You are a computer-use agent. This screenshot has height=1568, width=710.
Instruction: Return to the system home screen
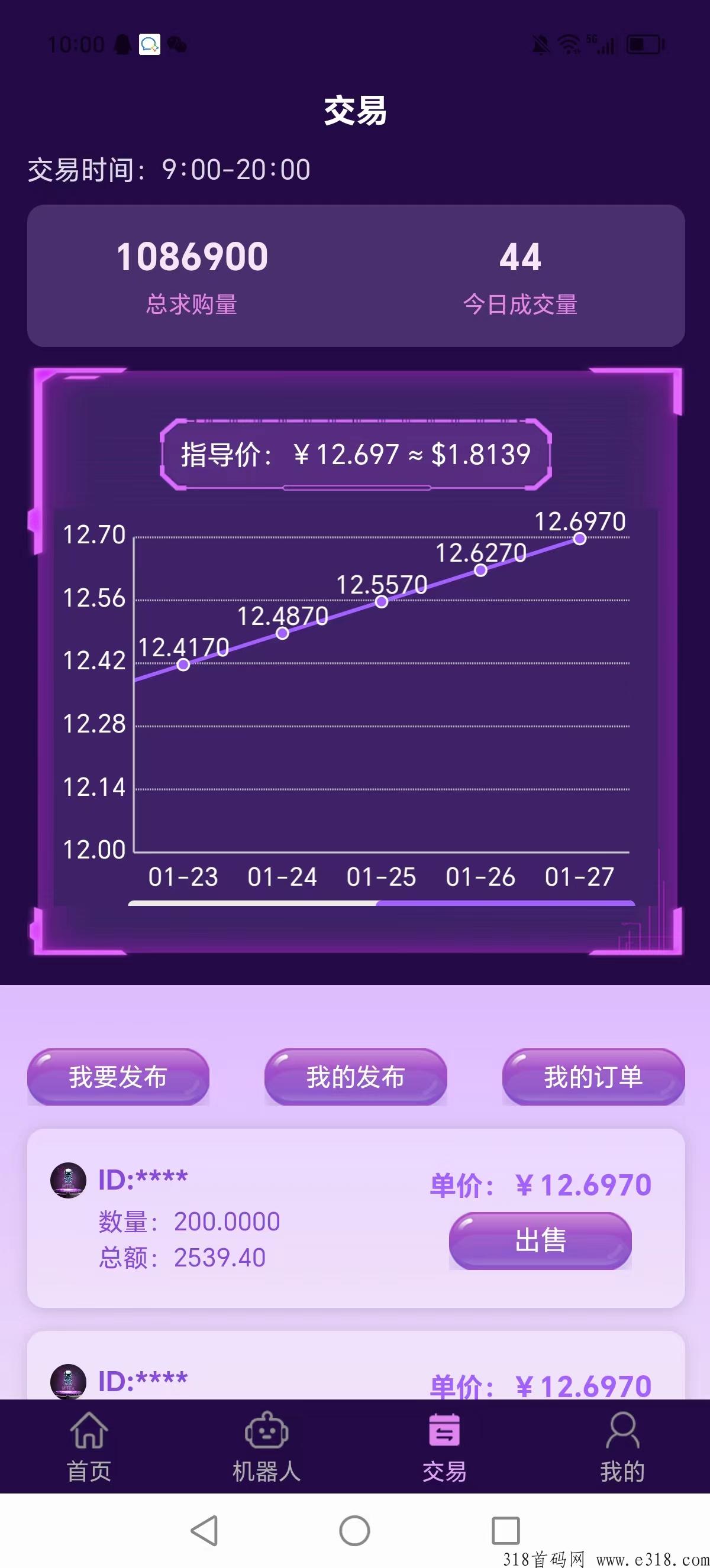354,1530
